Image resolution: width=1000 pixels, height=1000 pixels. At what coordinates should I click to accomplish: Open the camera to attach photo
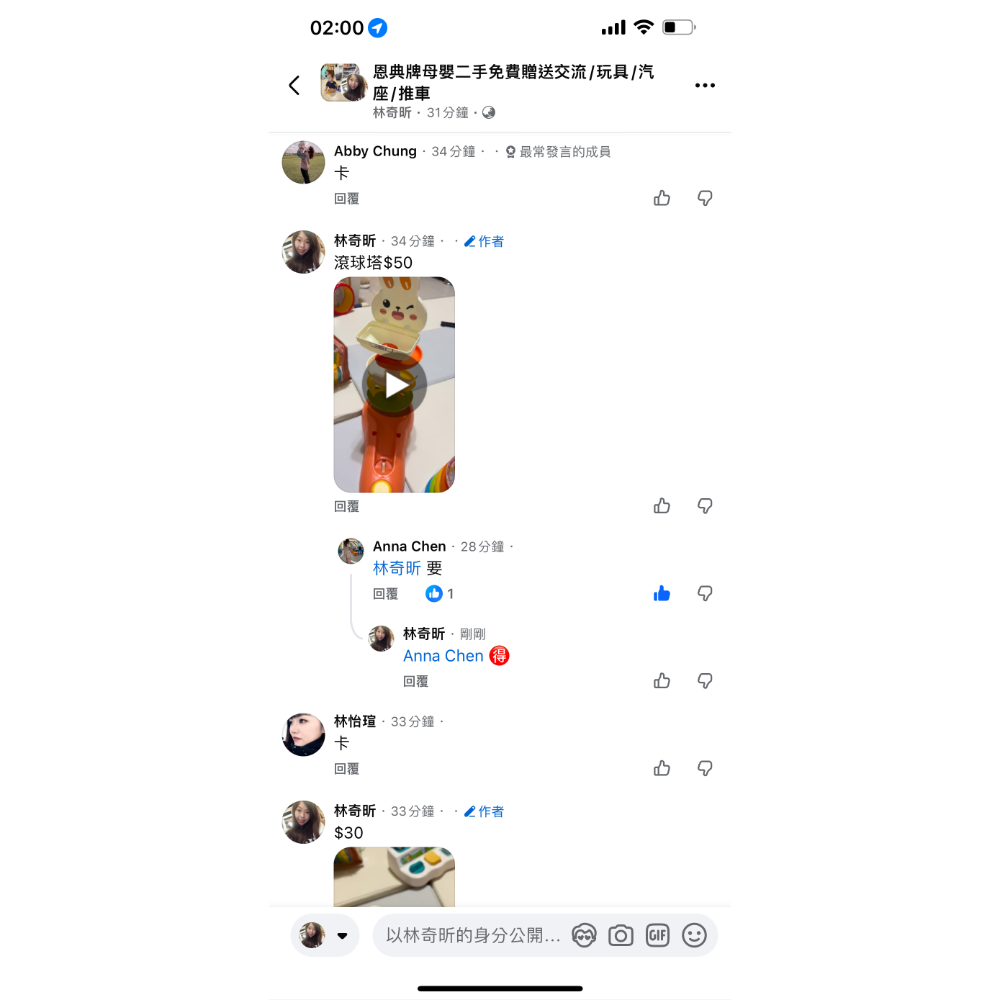(x=621, y=936)
